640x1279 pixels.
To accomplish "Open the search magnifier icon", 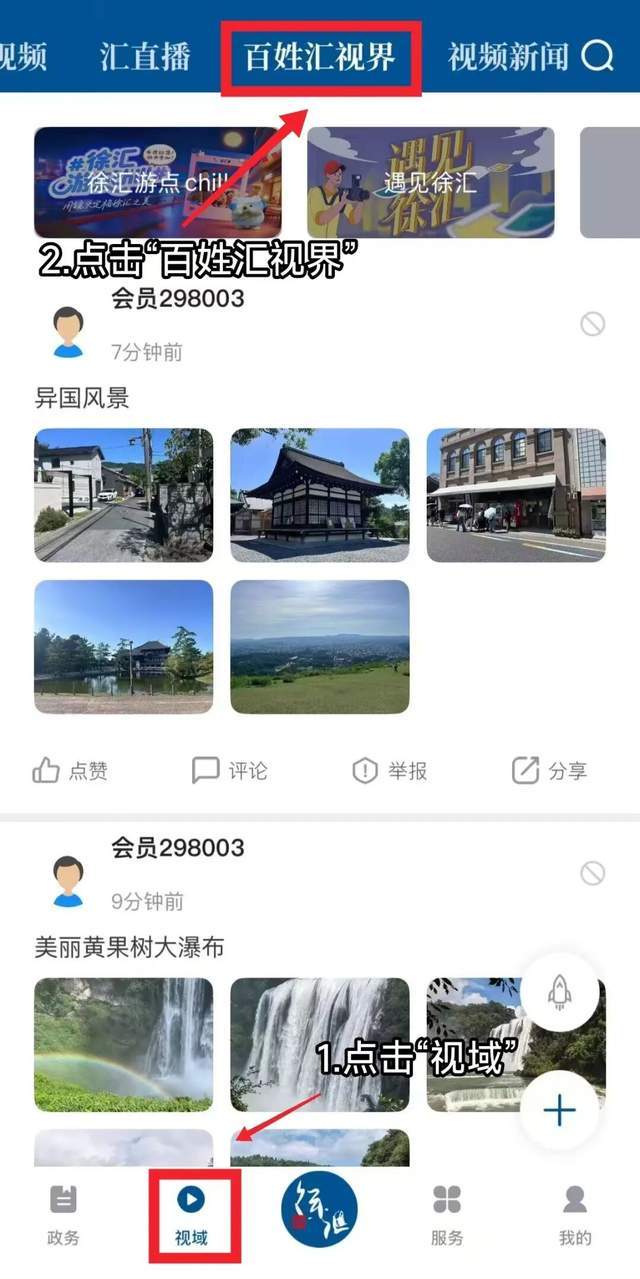I will [x=597, y=56].
